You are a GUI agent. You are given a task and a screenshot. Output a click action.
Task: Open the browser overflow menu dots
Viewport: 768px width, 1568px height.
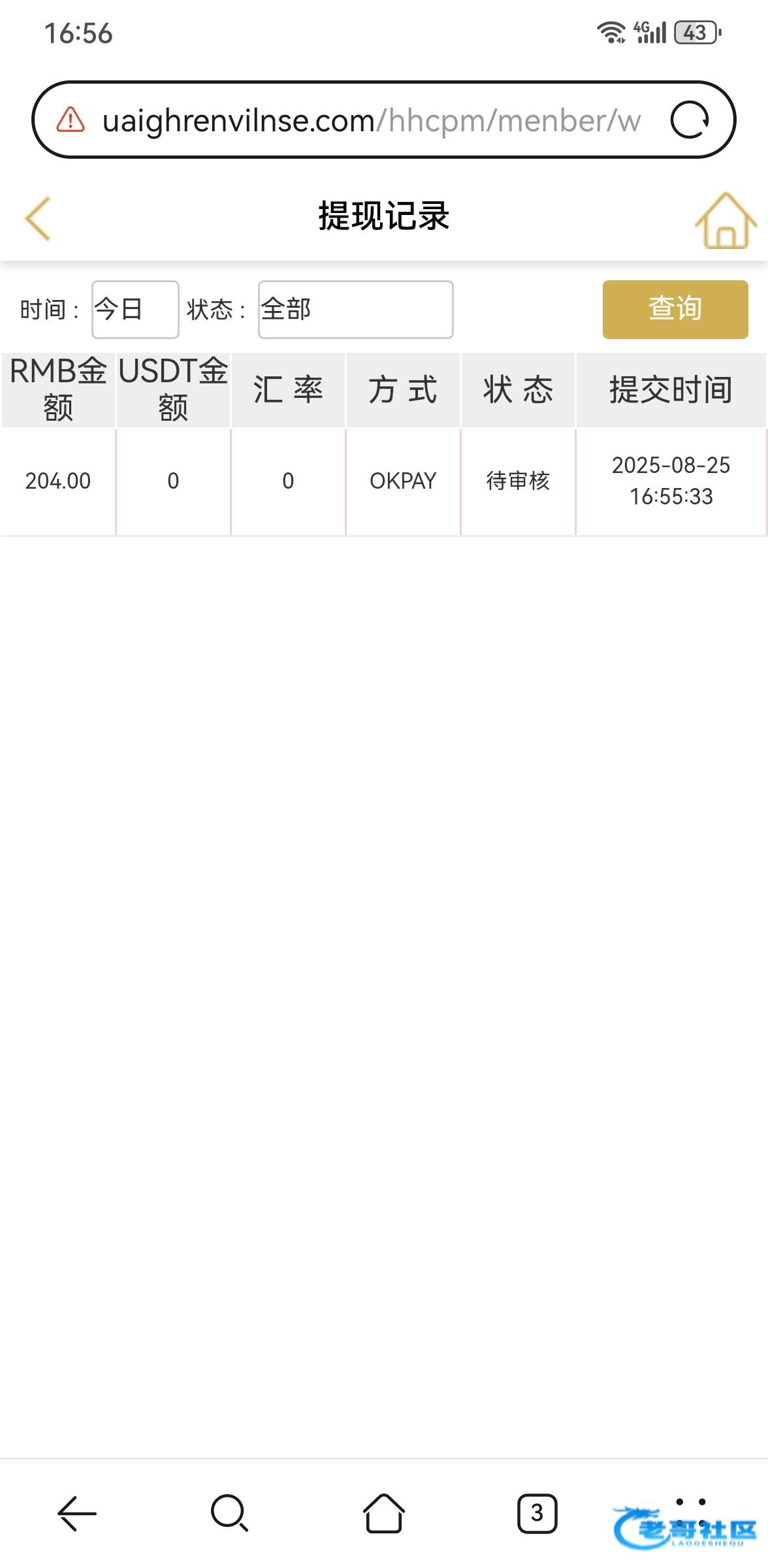pyautogui.click(x=690, y=1512)
